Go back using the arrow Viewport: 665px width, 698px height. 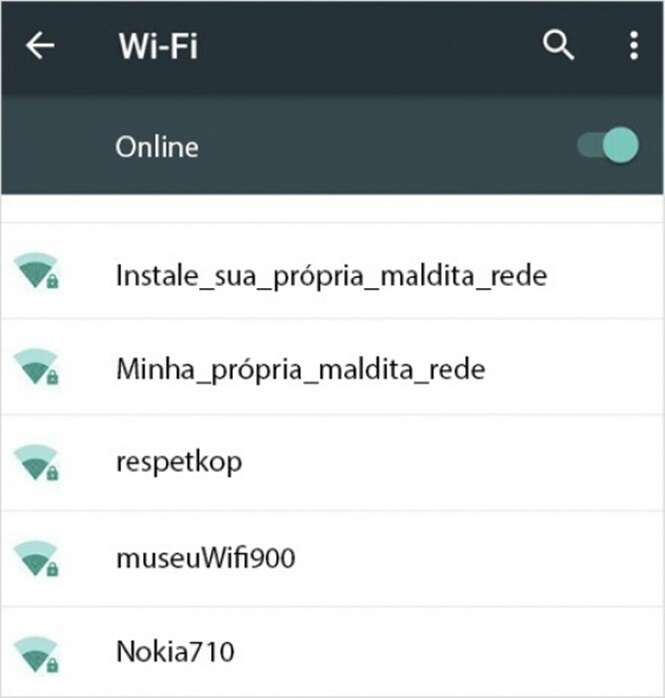click(x=40, y=46)
